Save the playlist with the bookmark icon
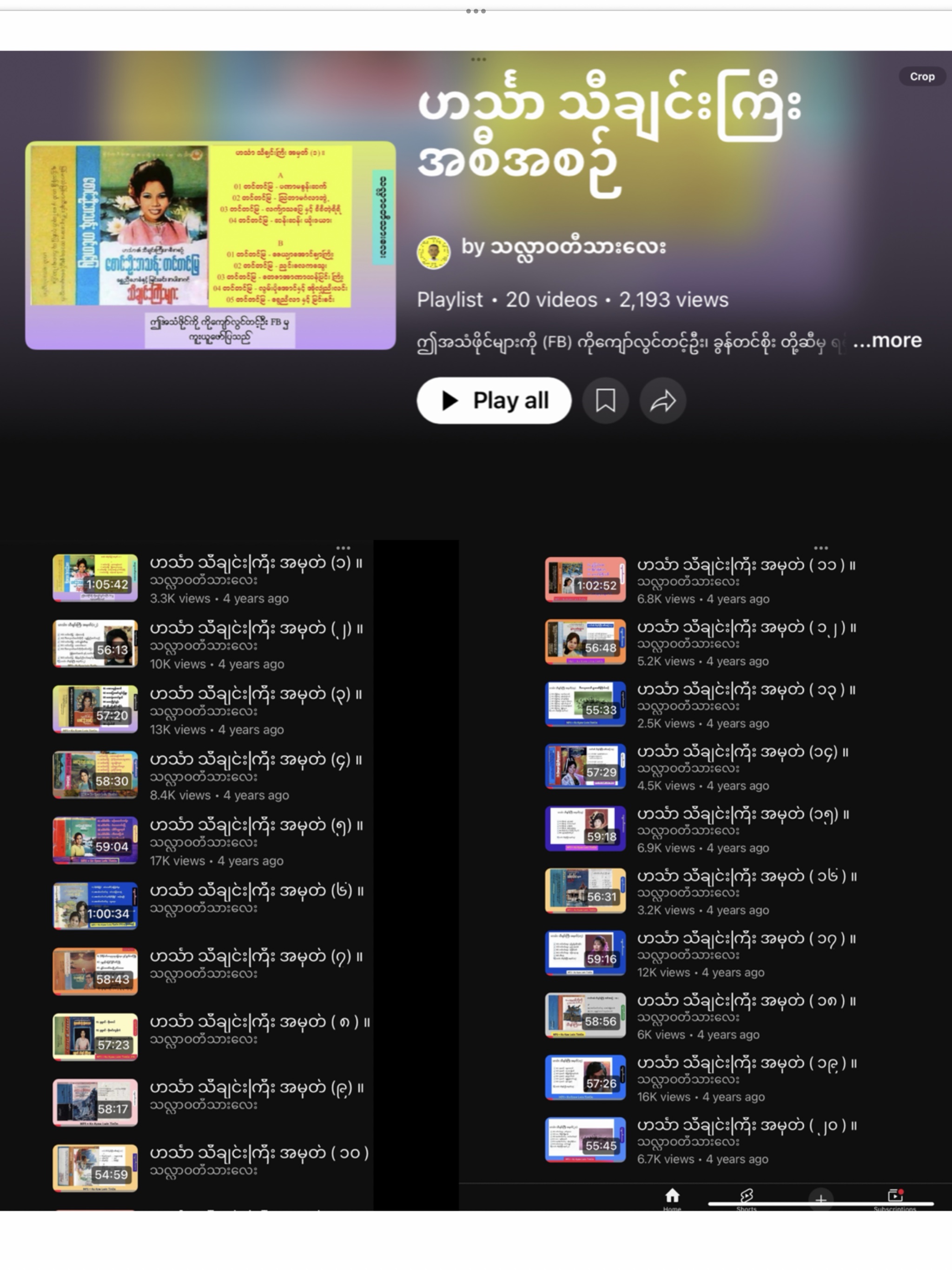This screenshot has width=952, height=1270. [x=605, y=401]
